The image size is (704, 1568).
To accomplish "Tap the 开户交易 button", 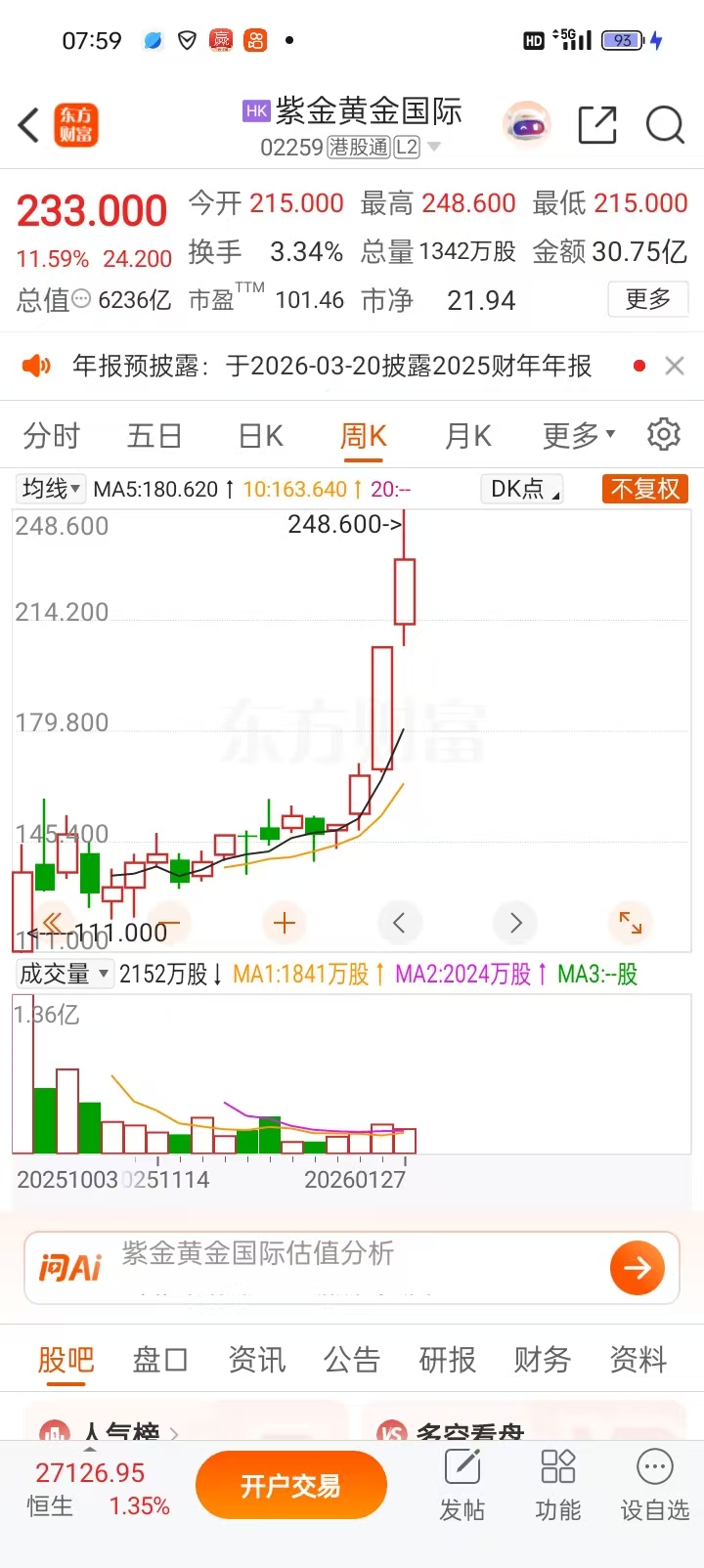I will pyautogui.click(x=290, y=1486).
